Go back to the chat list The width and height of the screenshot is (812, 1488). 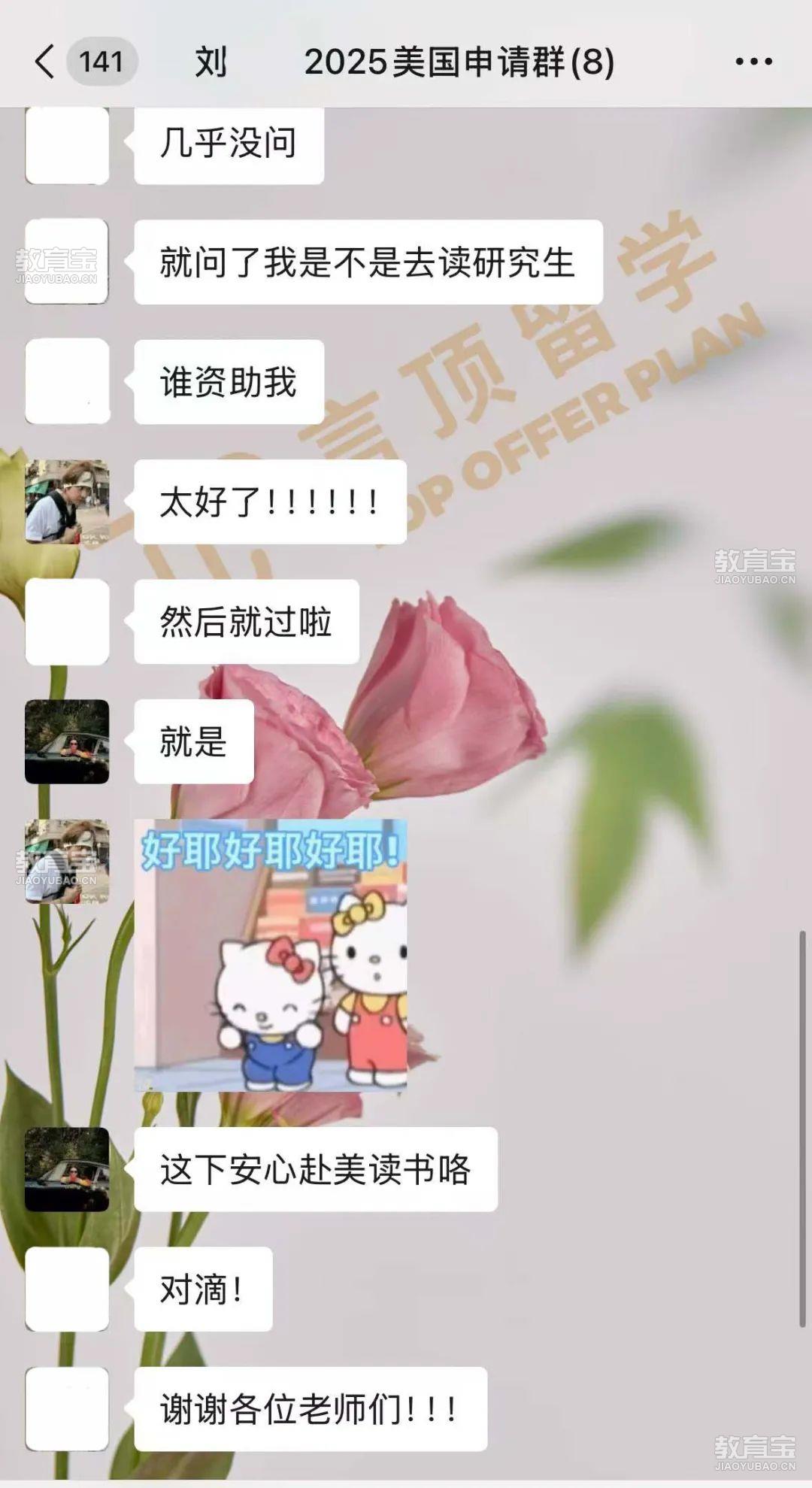click(x=47, y=62)
